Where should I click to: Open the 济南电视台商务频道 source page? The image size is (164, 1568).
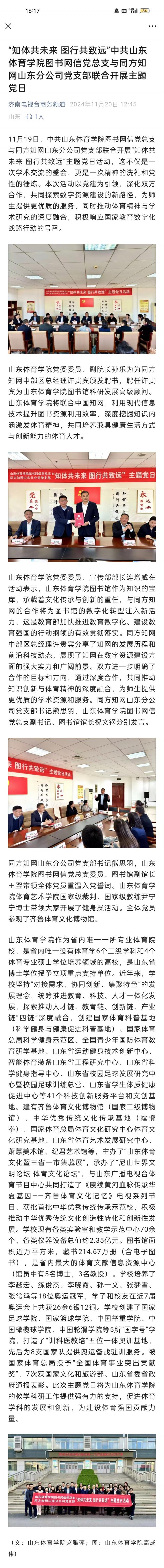point(37,104)
